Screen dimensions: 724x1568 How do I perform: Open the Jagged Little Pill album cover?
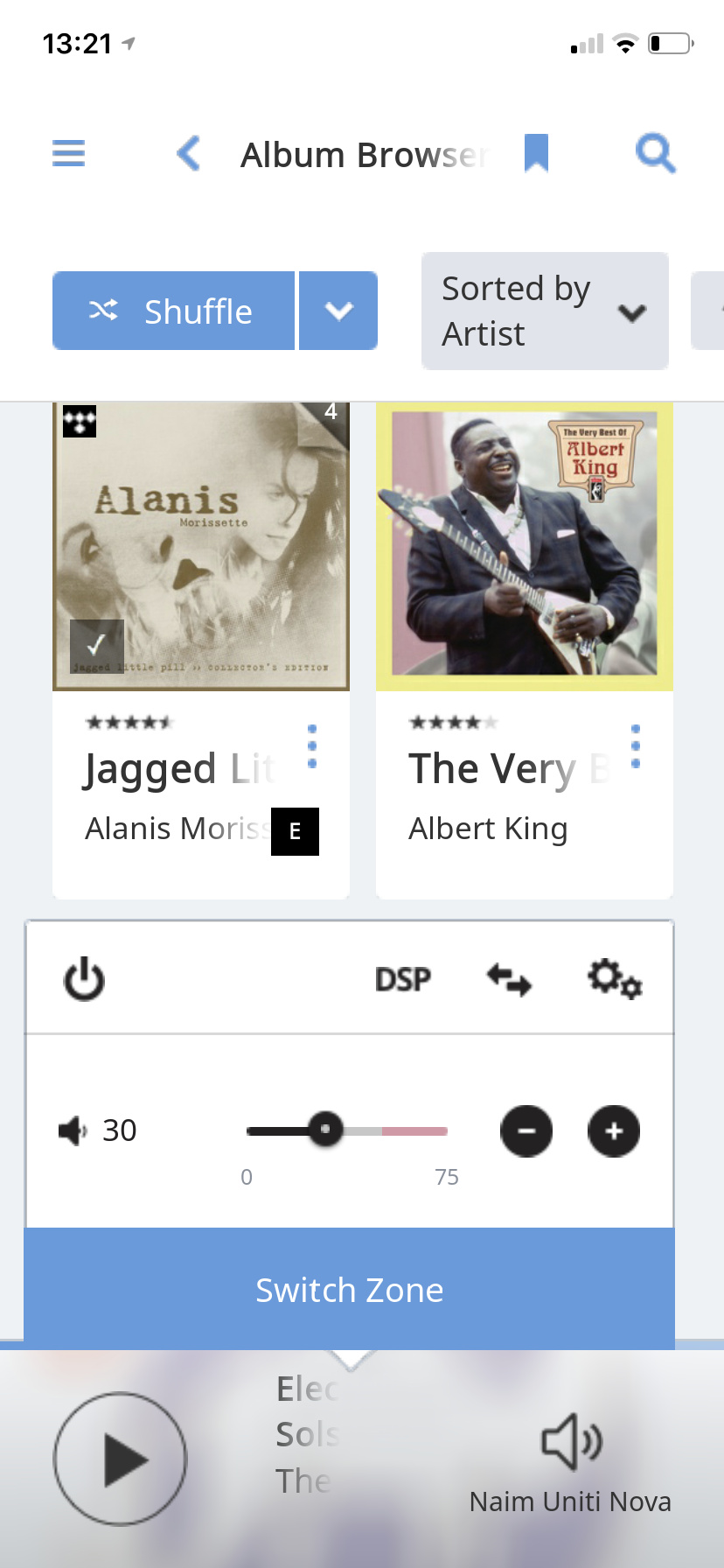(x=201, y=546)
